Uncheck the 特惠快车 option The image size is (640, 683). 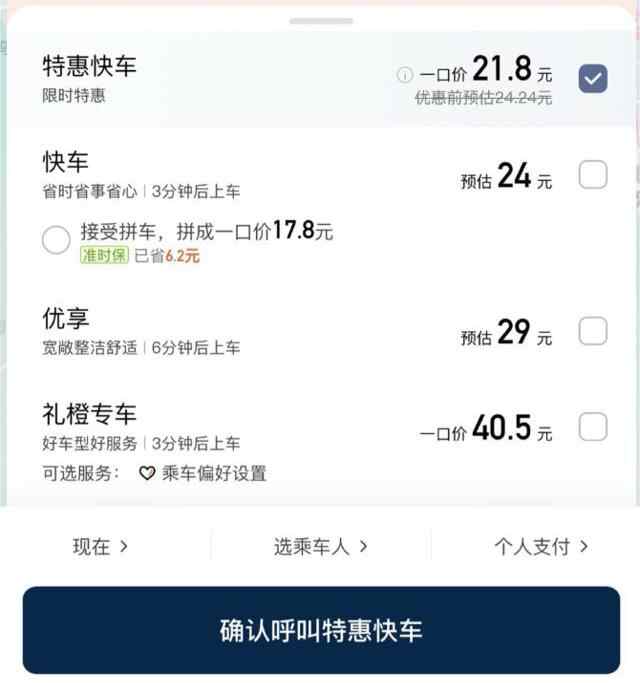(x=593, y=77)
